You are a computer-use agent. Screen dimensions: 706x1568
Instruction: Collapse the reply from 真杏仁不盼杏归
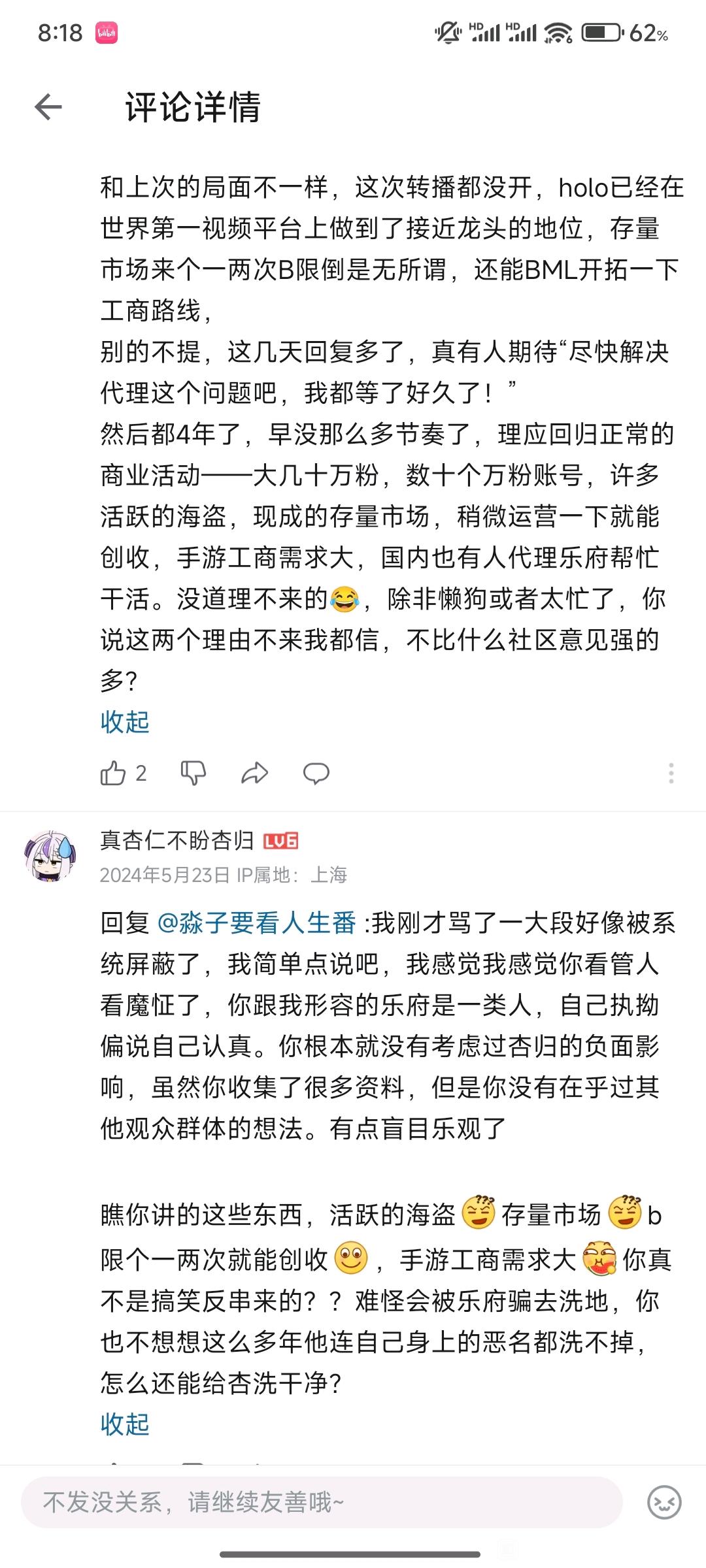tap(125, 1424)
